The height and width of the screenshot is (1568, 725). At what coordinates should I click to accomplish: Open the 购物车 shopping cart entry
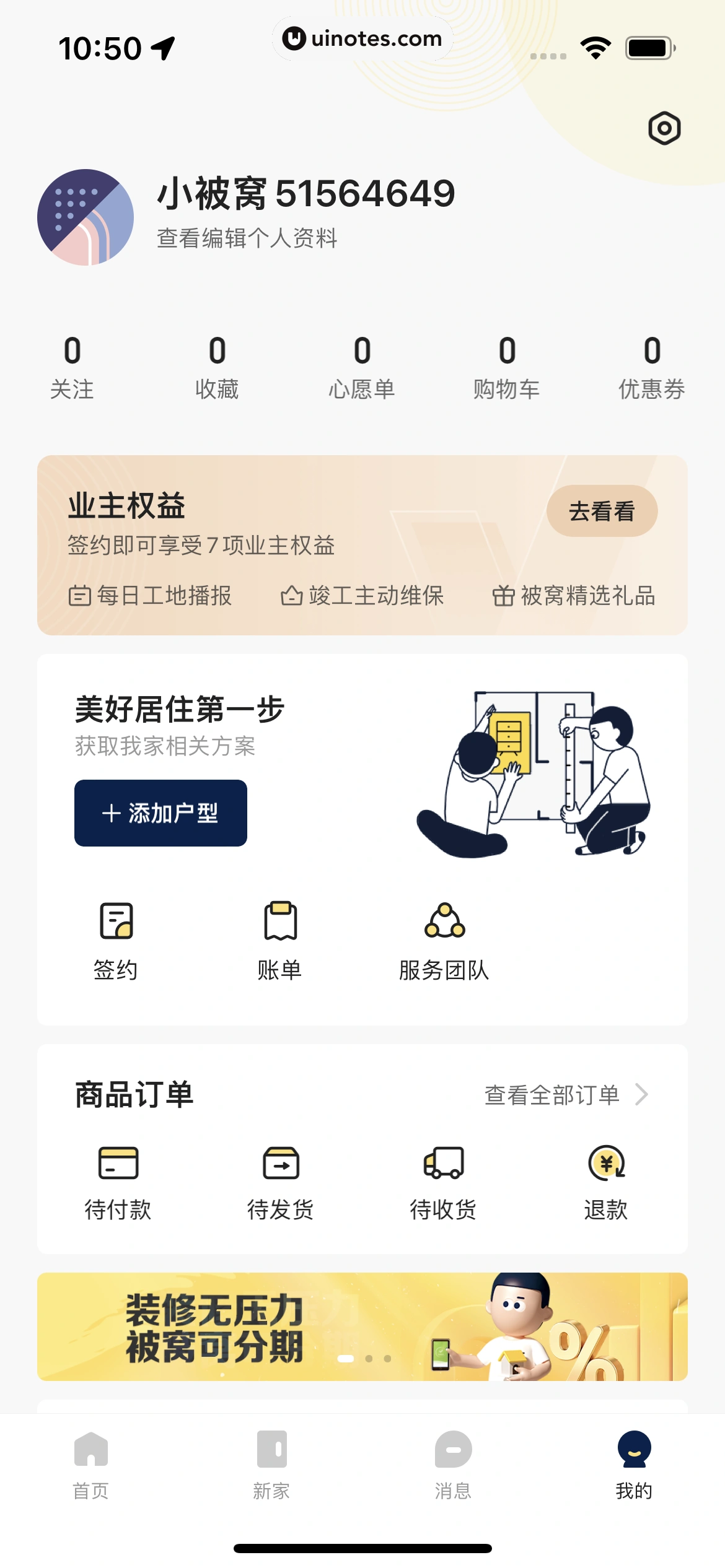pyautogui.click(x=507, y=368)
